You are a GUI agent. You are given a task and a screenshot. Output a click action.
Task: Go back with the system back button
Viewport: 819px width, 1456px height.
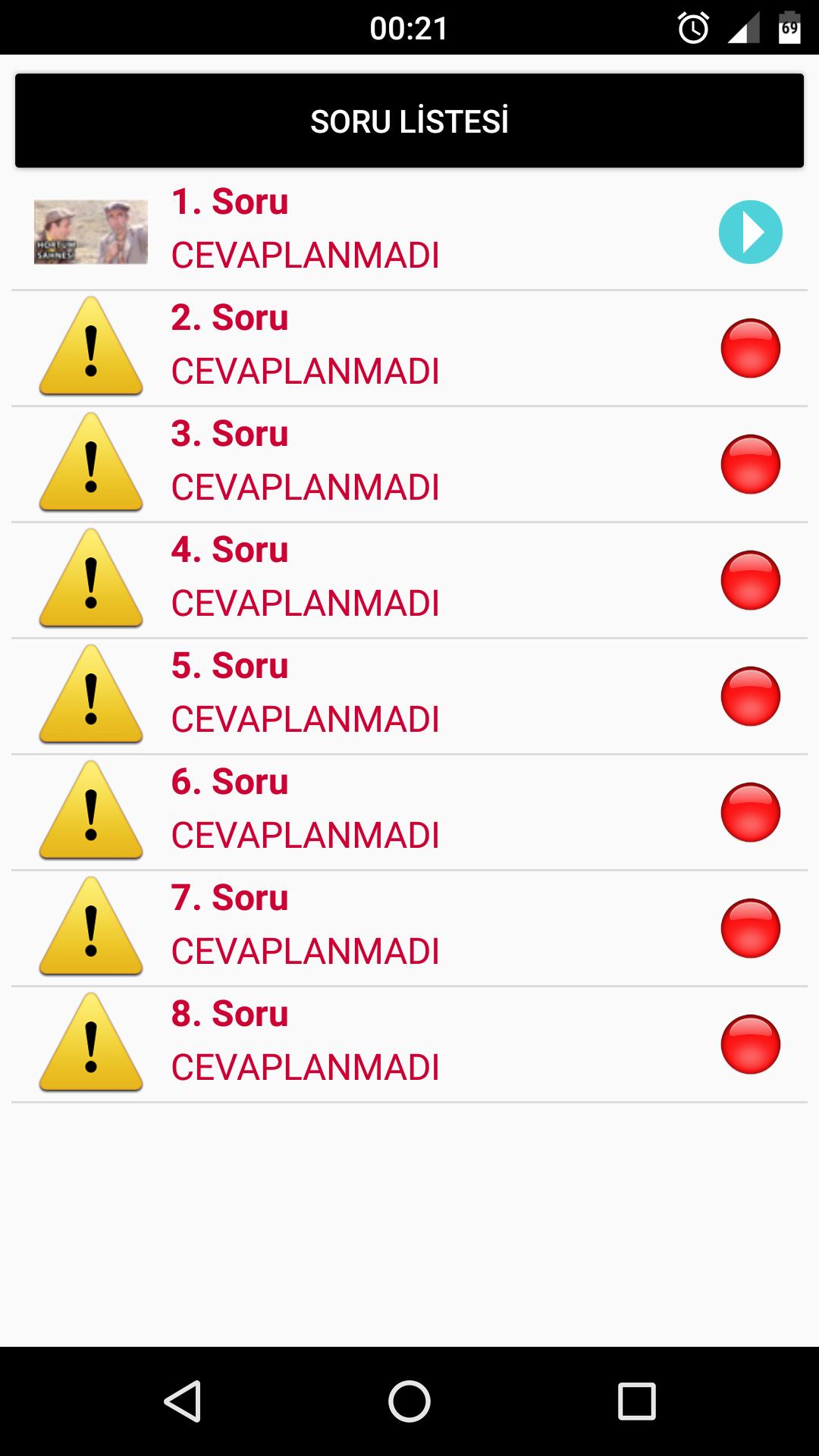tap(182, 1400)
